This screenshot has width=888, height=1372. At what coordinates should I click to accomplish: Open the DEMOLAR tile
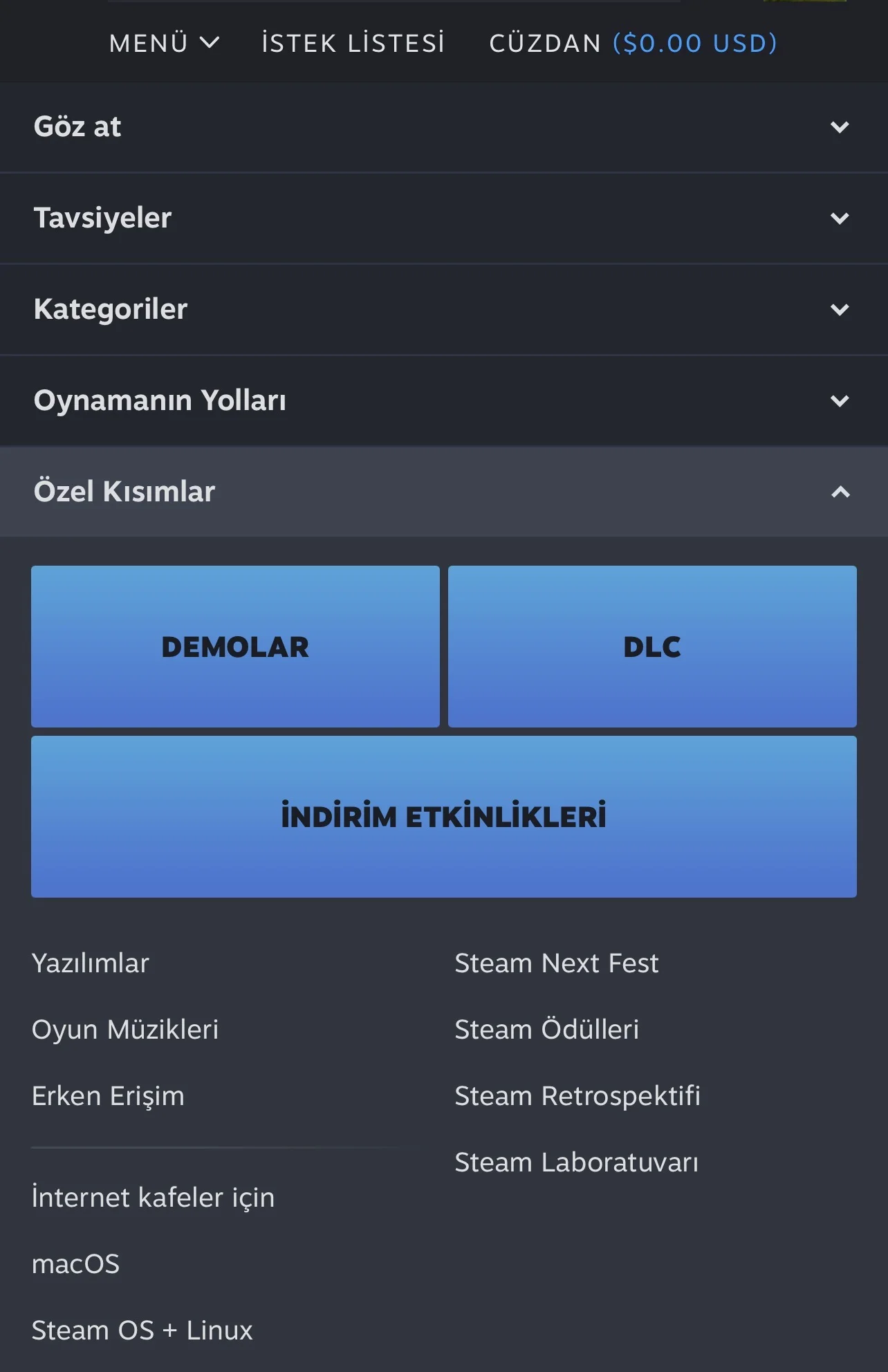[x=235, y=647]
